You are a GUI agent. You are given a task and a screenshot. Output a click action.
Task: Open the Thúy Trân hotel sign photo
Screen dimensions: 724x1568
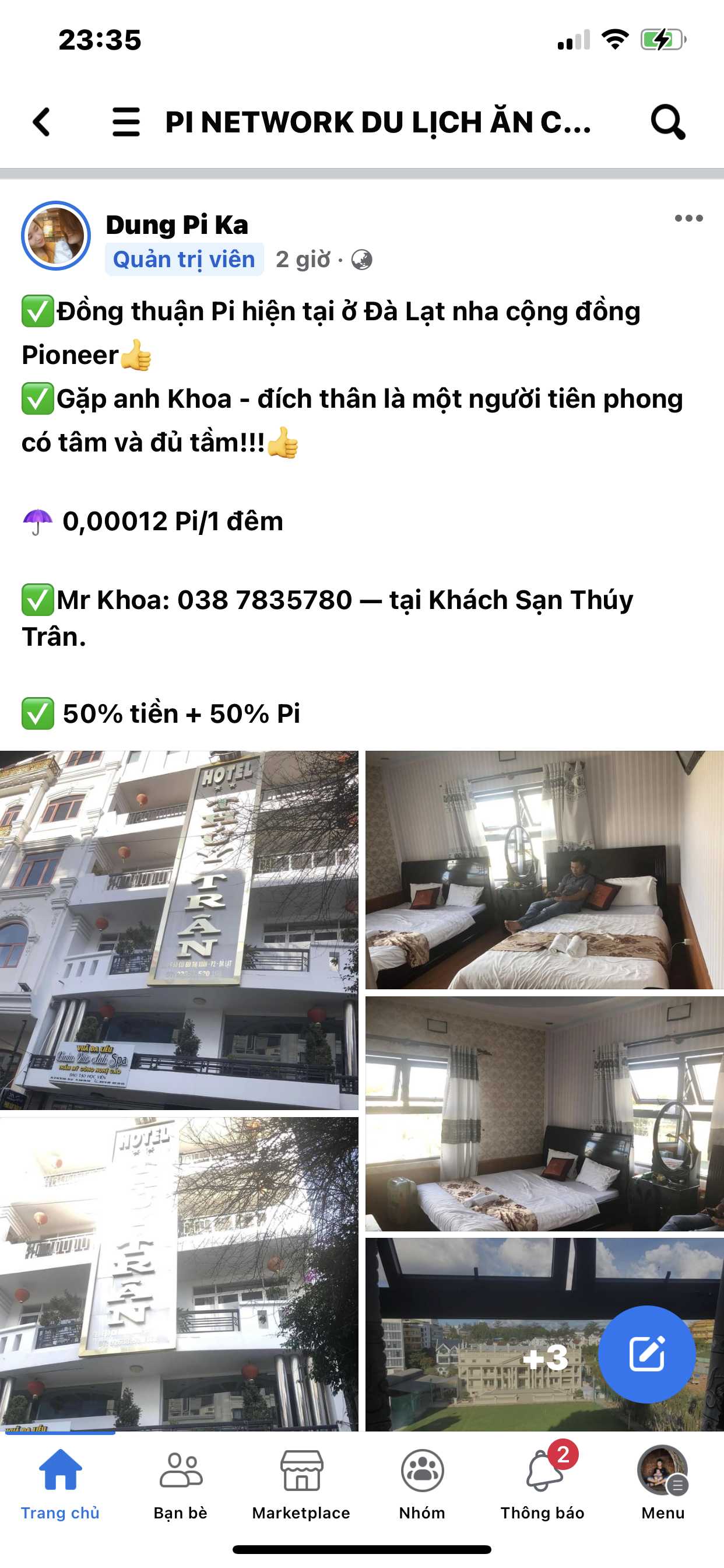pyautogui.click(x=179, y=929)
